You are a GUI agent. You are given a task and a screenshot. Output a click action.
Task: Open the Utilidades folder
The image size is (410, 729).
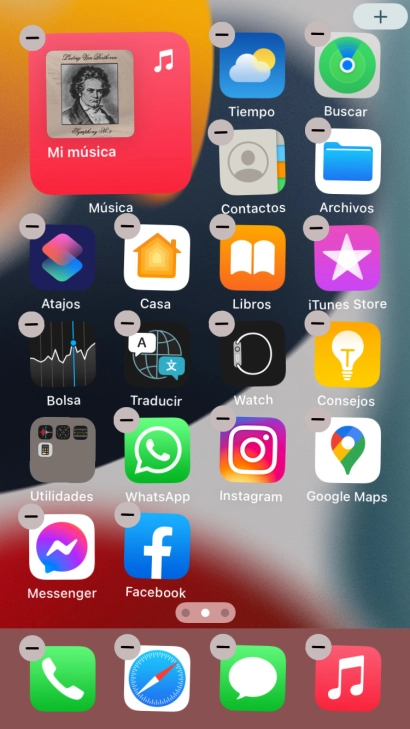[x=62, y=450]
